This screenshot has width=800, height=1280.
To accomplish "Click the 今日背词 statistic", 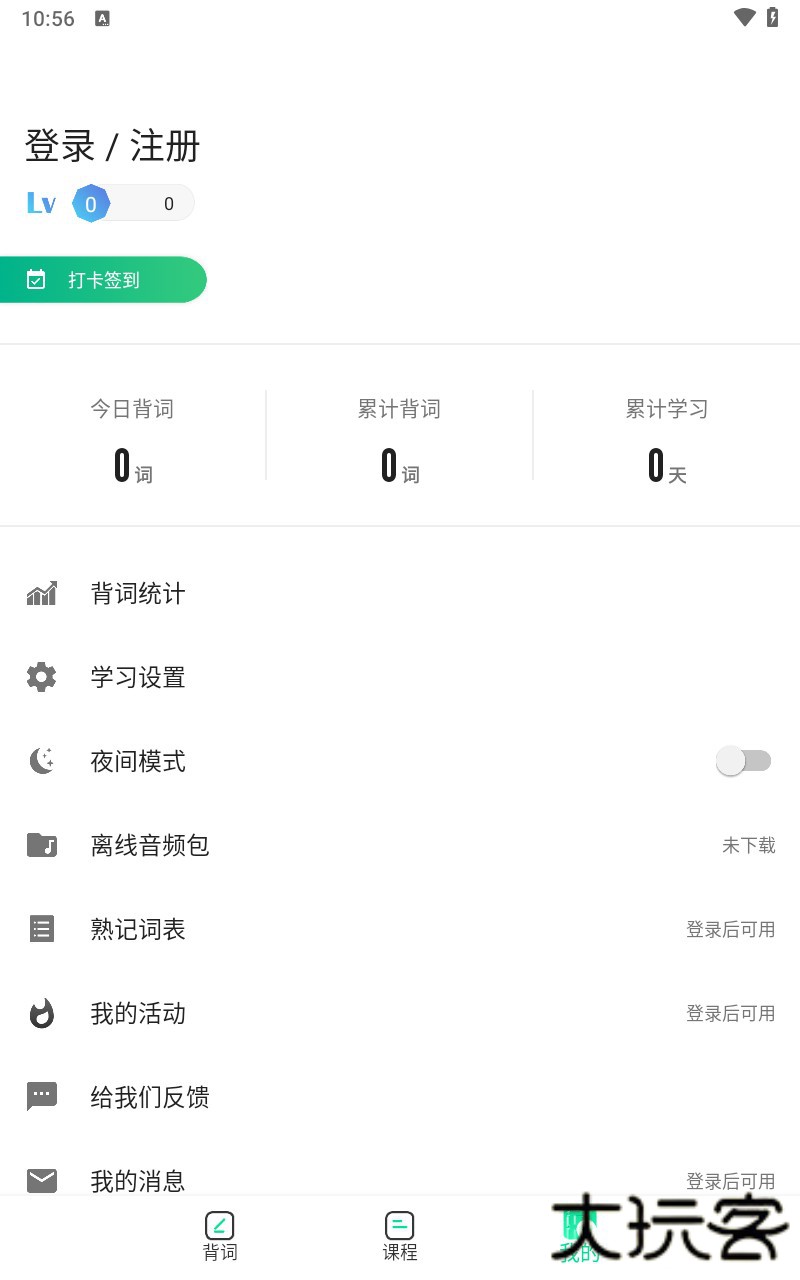I will [132, 435].
